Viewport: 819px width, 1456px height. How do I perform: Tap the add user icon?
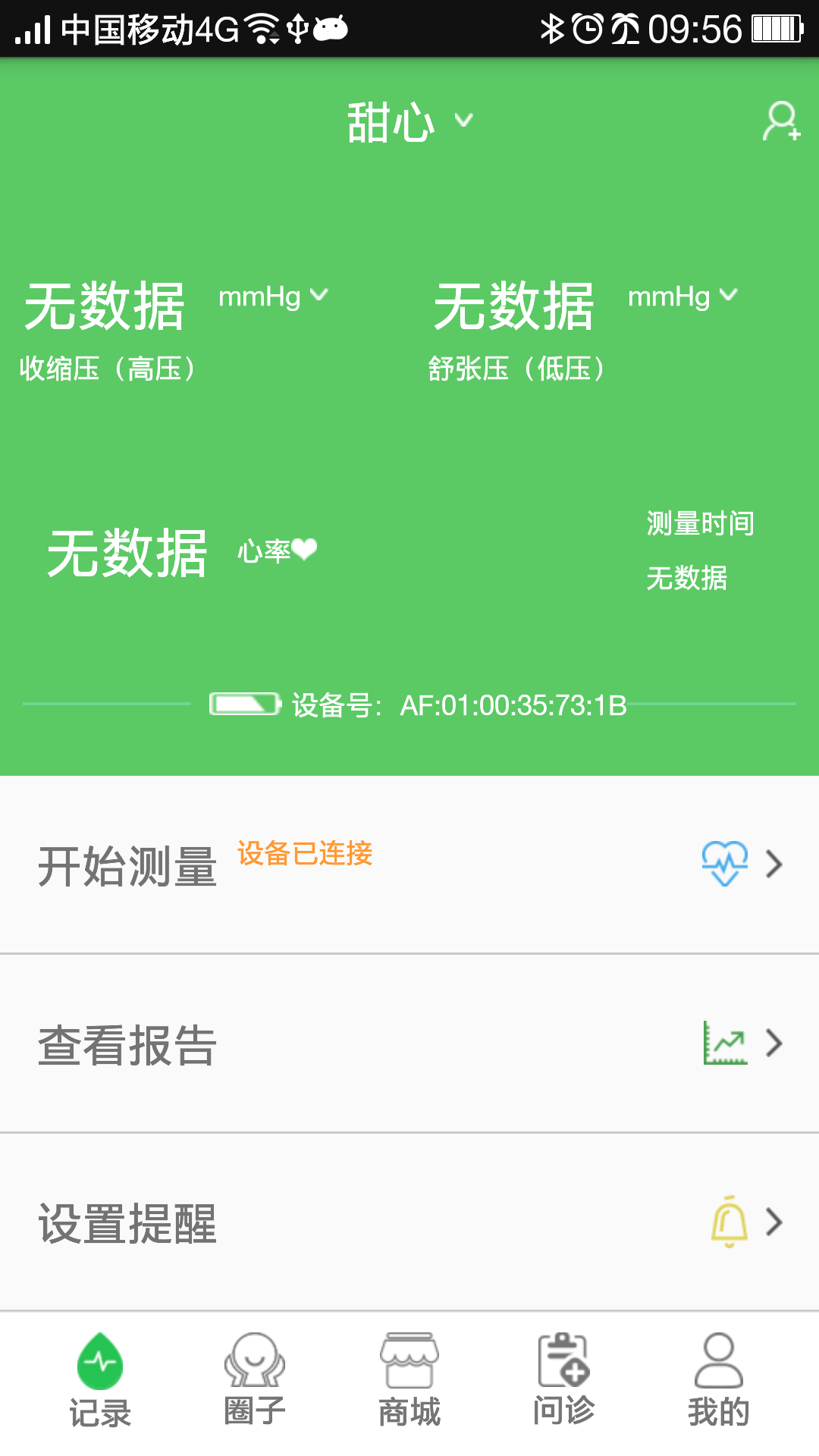tap(781, 121)
